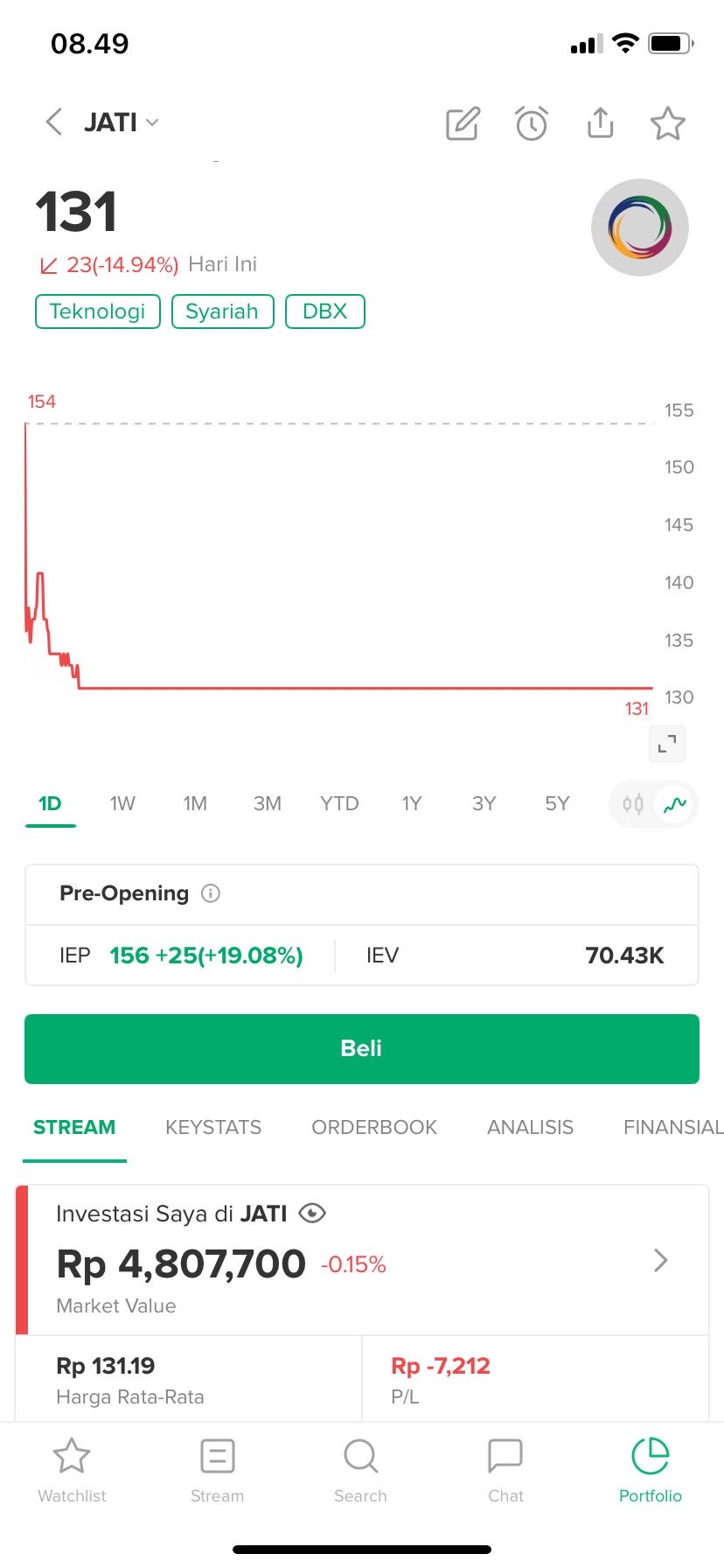The height and width of the screenshot is (1568, 724).
Task: Share the JATI stock page
Action: click(600, 123)
